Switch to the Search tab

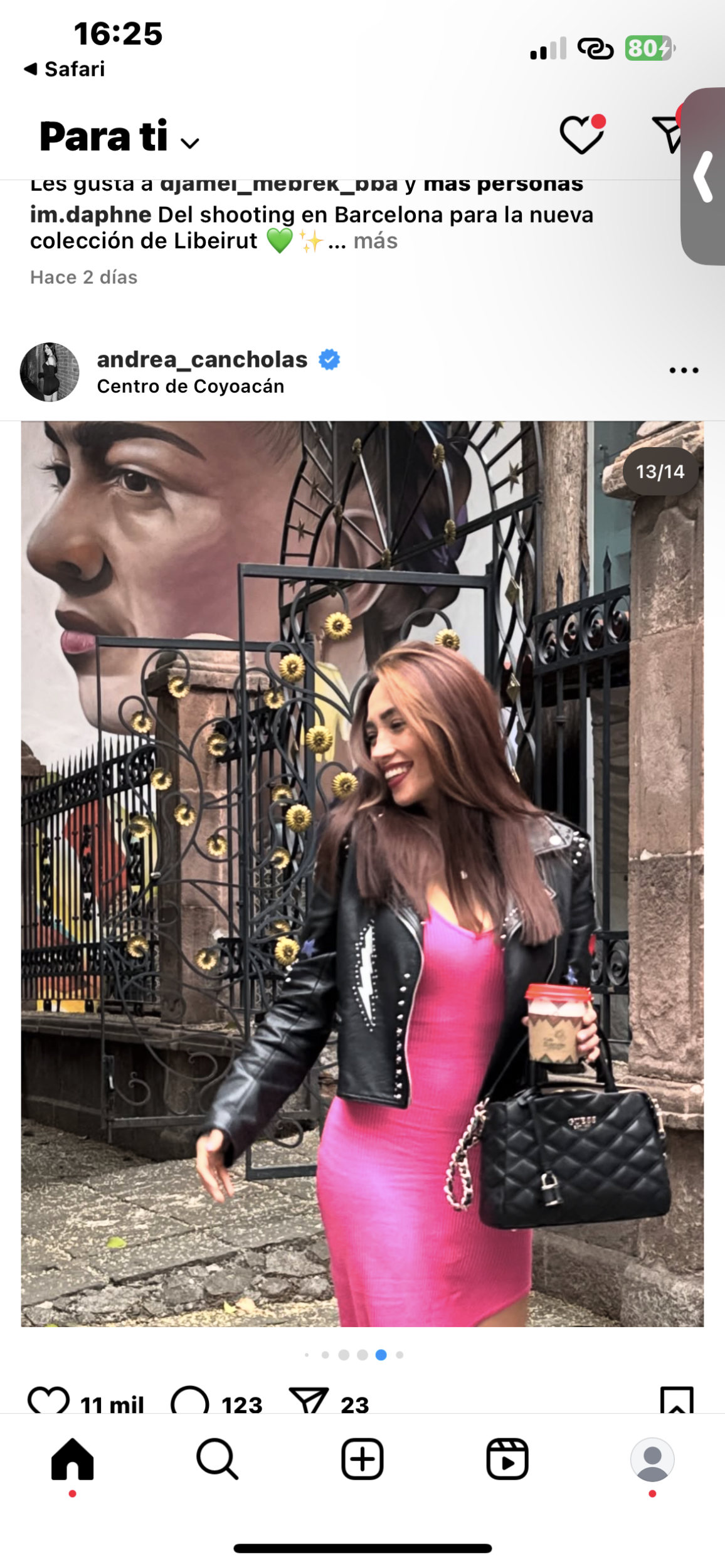(217, 1459)
